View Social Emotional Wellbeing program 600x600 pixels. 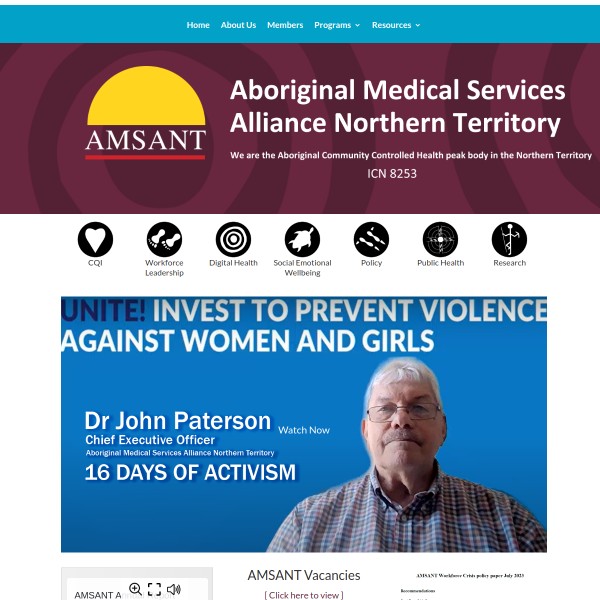pyautogui.click(x=302, y=240)
